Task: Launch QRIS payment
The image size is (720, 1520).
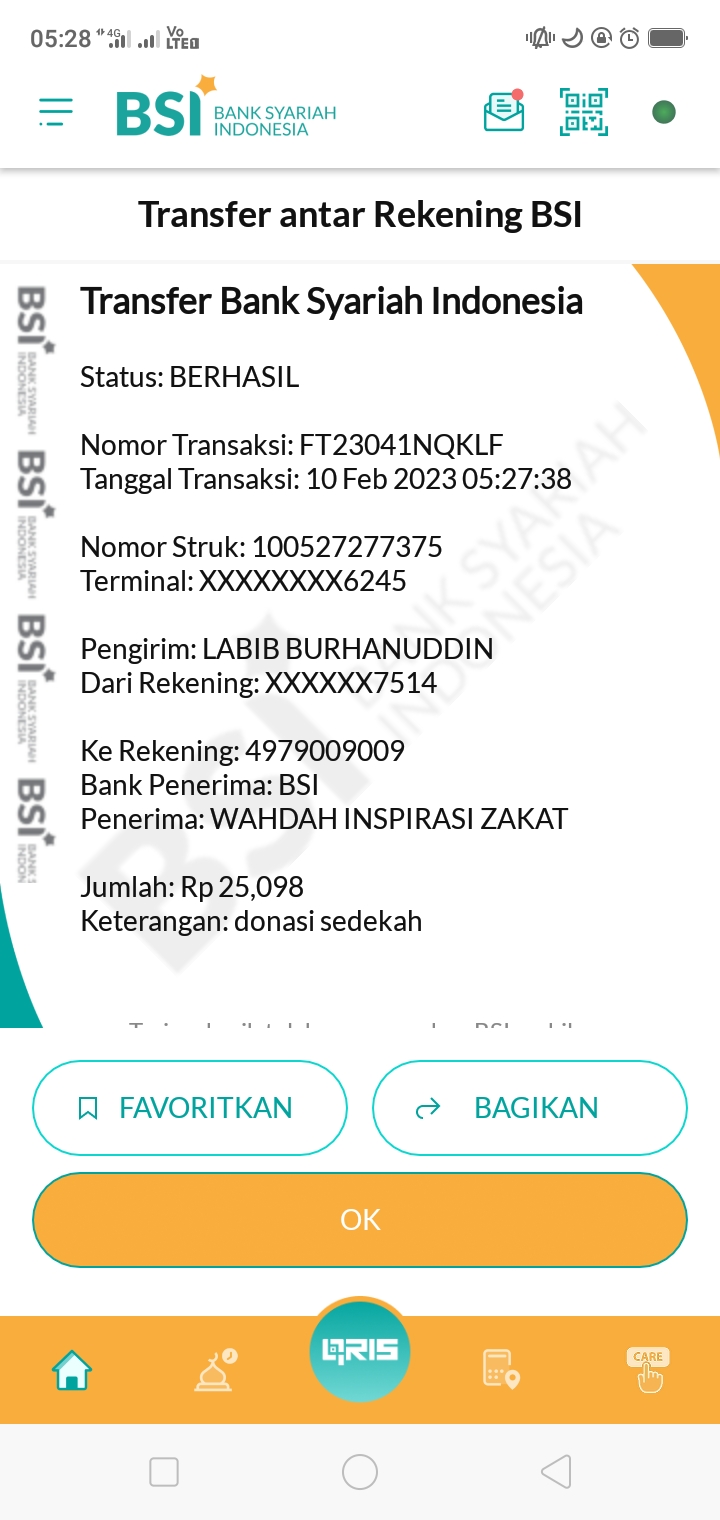Action: 360,1351
